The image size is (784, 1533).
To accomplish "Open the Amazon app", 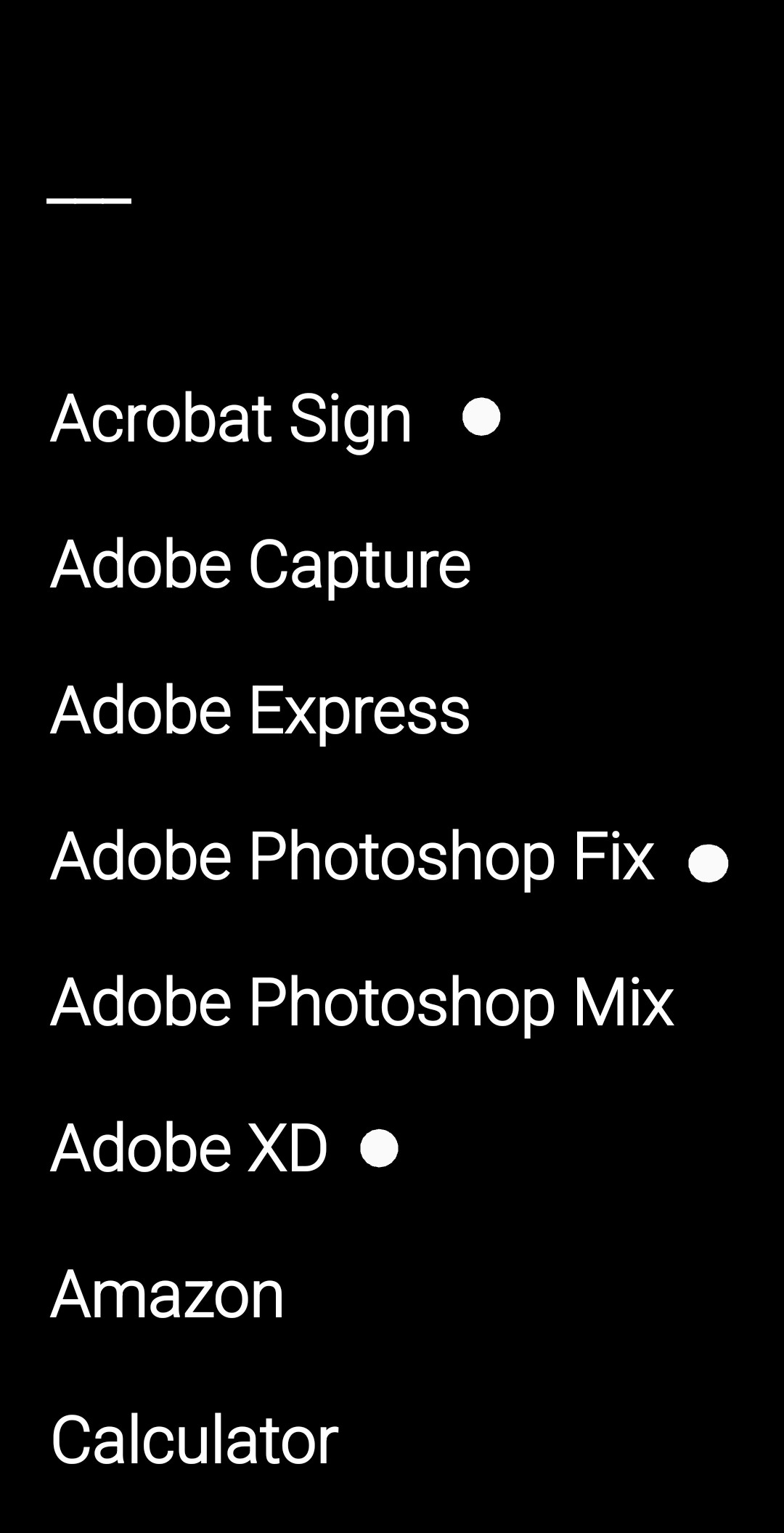I will click(x=167, y=1295).
